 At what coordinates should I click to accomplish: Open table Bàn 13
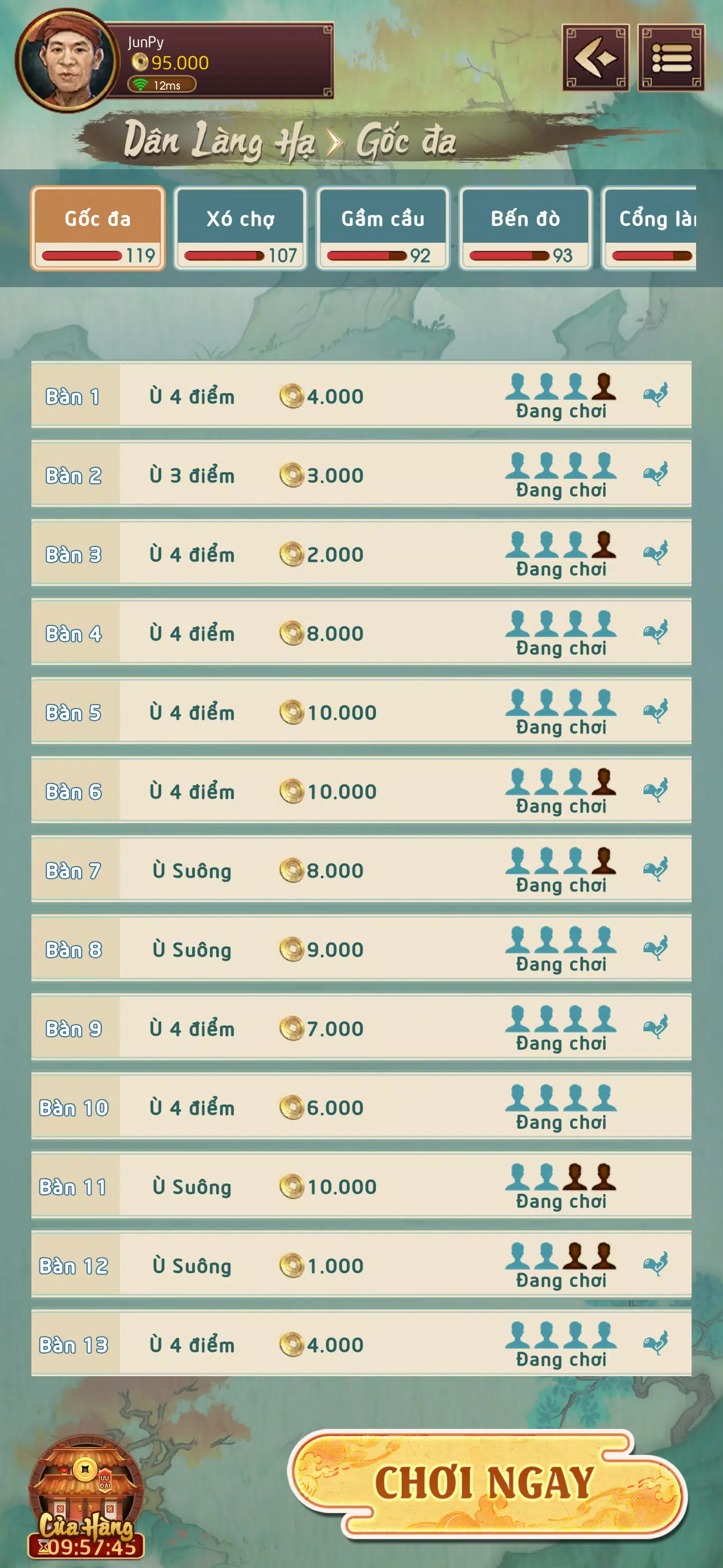pyautogui.click(x=361, y=1345)
